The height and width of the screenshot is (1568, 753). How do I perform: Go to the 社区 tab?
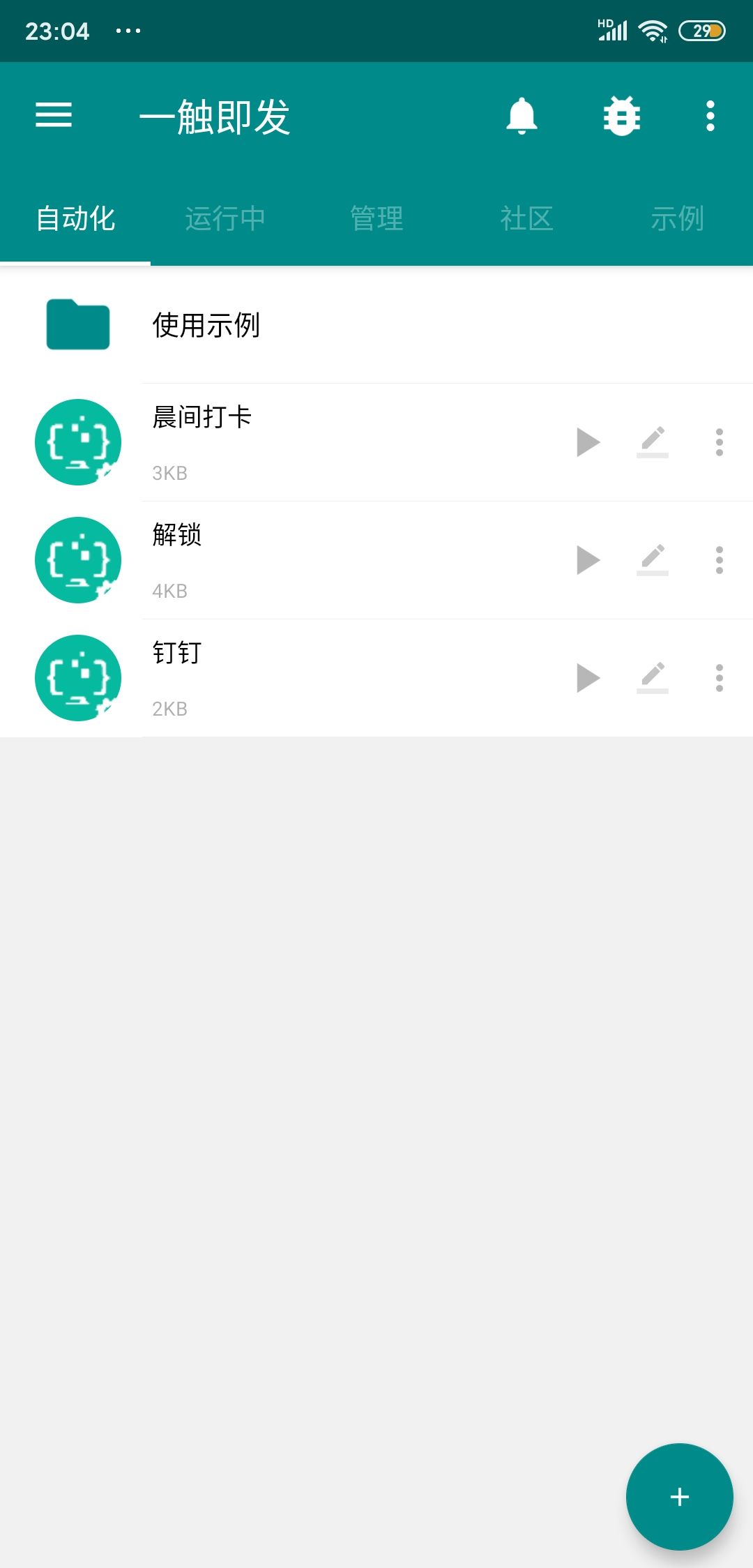pyautogui.click(x=527, y=218)
